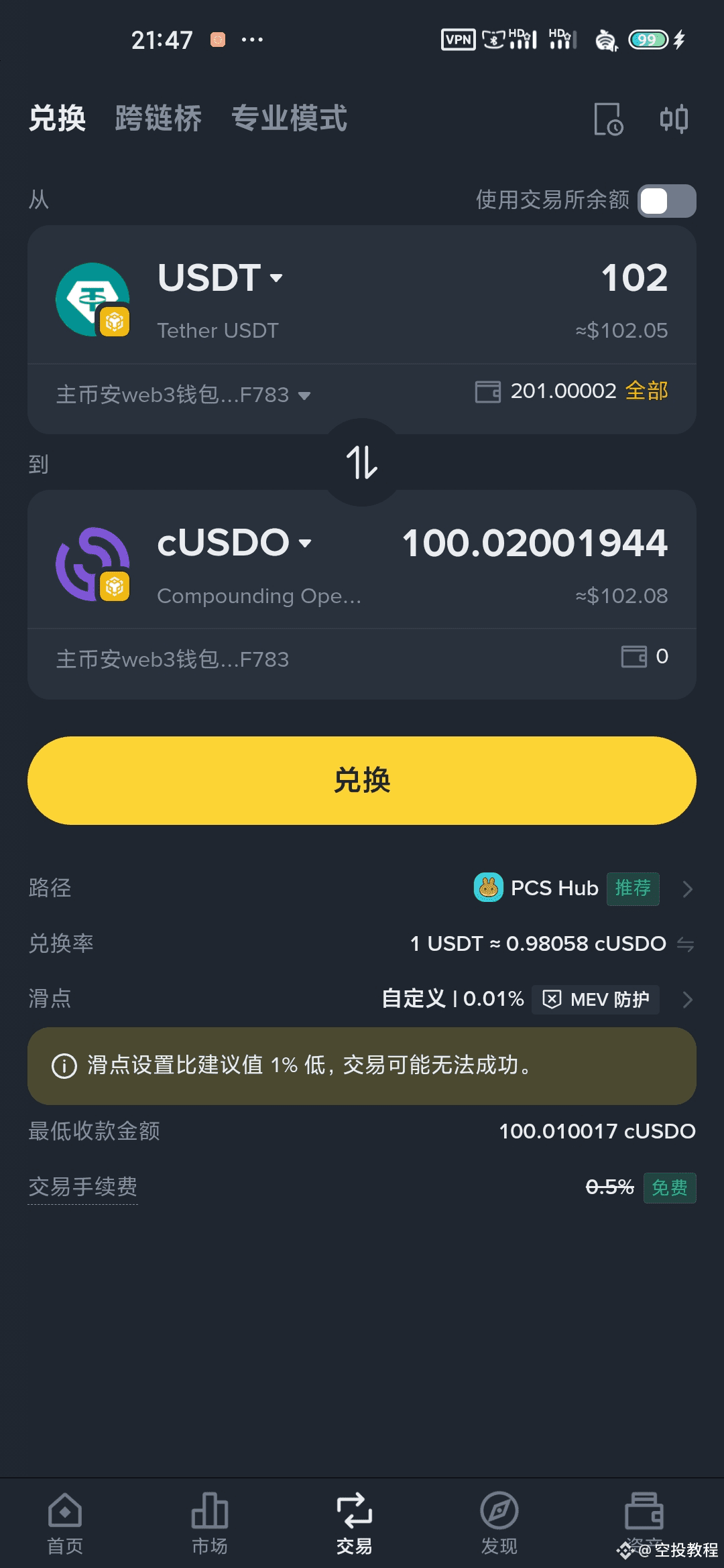Tap the yellow 兑换 button
This screenshot has height=1568, width=724.
(x=362, y=781)
